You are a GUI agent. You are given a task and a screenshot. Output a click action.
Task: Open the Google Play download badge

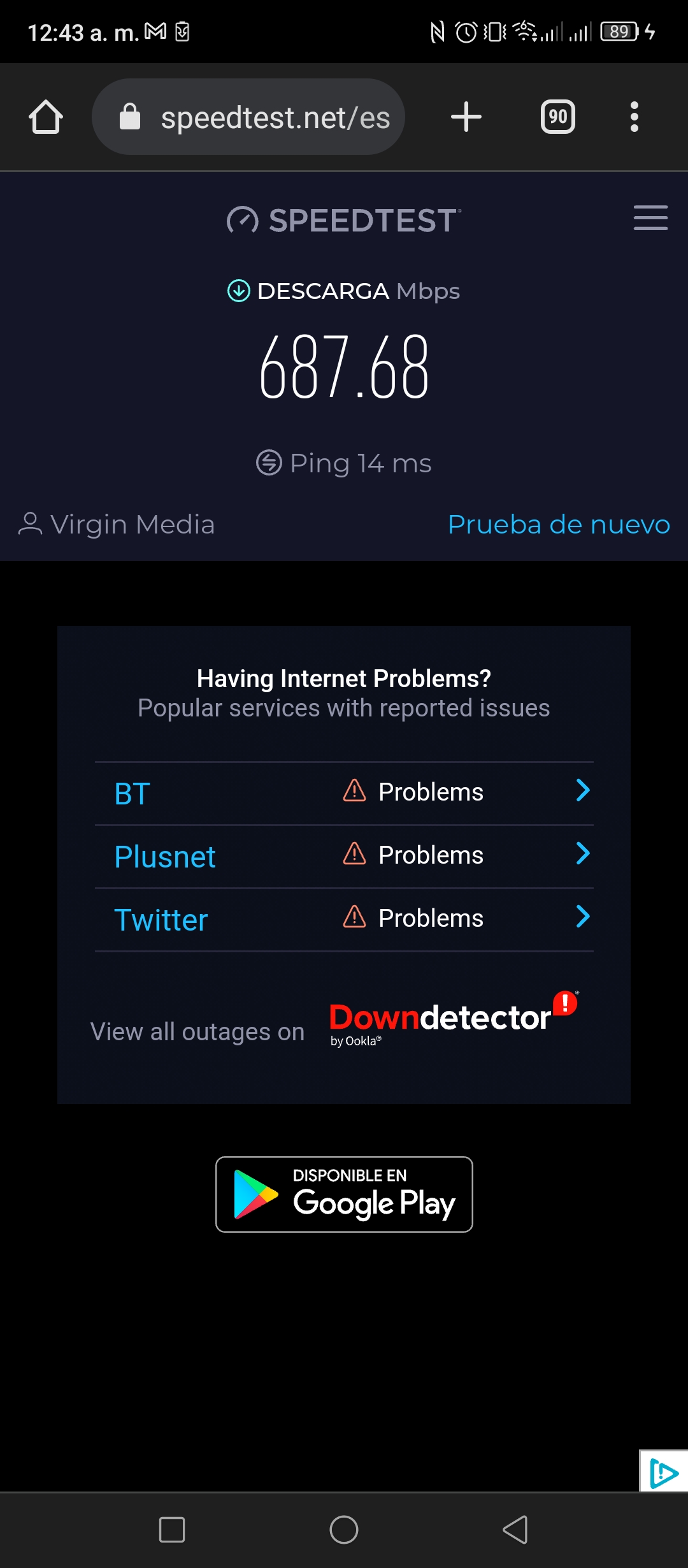(344, 1194)
